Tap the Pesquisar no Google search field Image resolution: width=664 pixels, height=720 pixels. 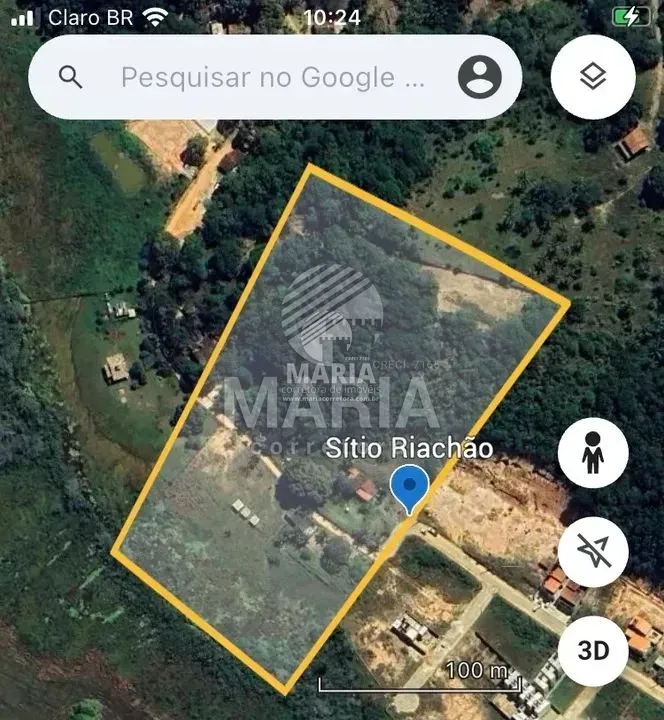(x=272, y=77)
